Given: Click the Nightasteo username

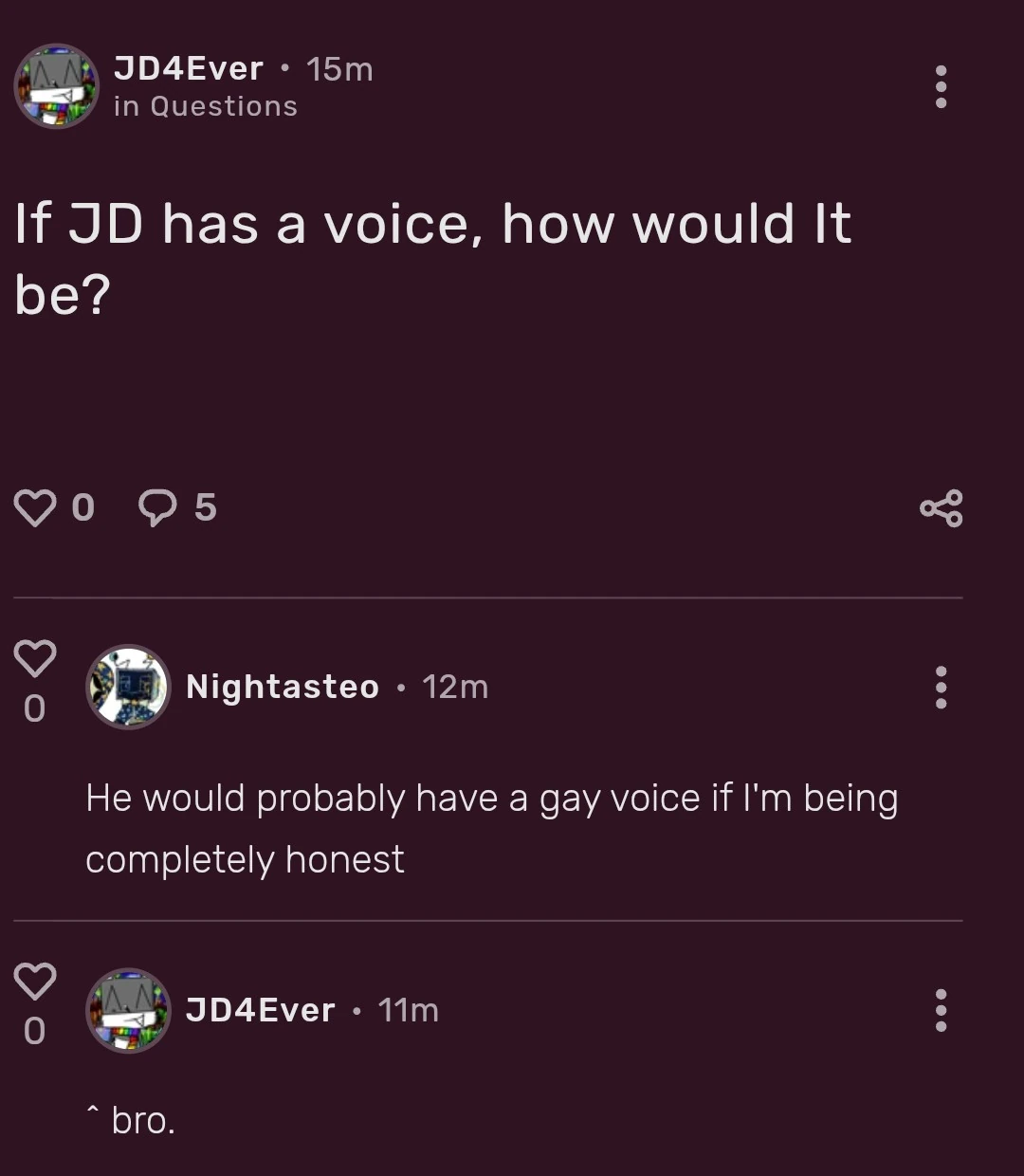Looking at the screenshot, I should [282, 687].
